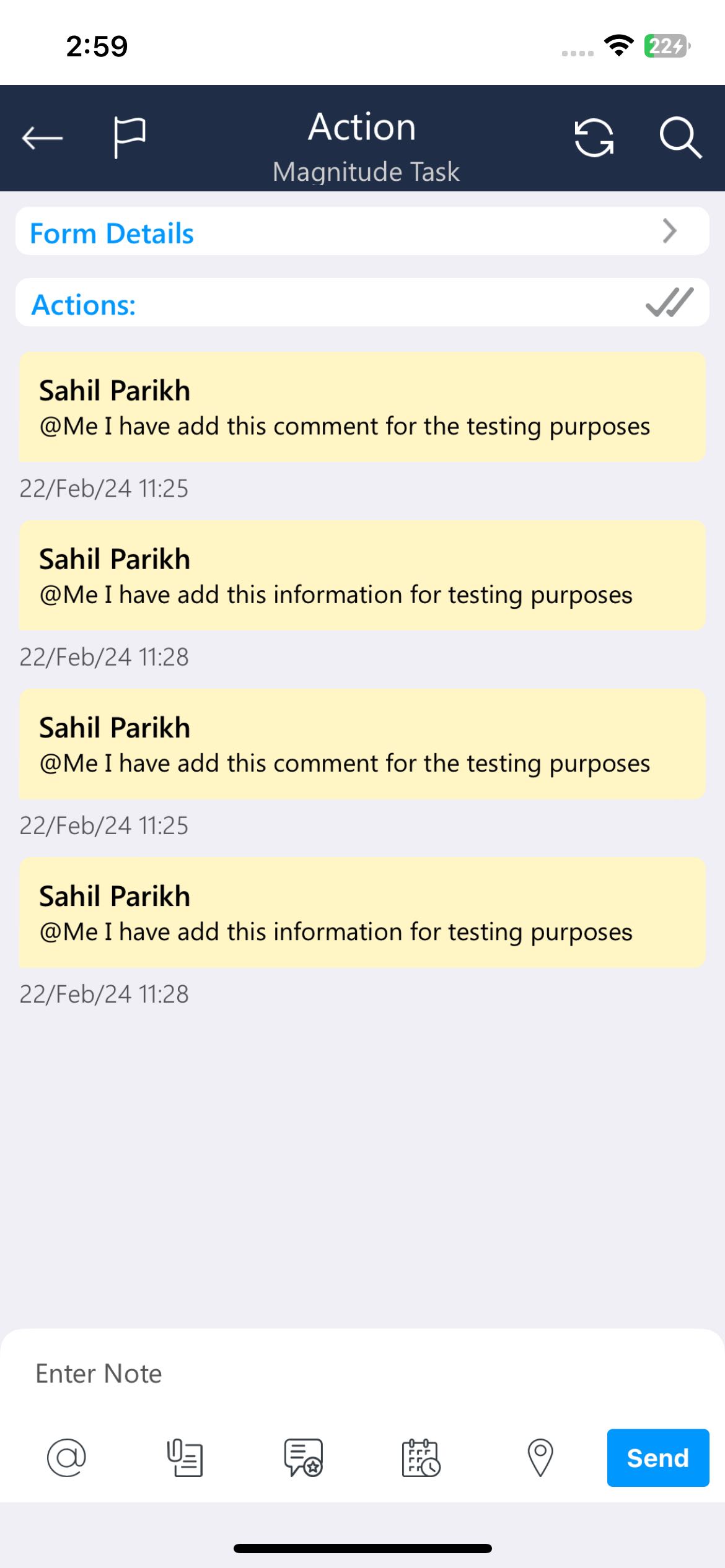Tap the @ mention icon
Viewport: 725px width, 1568px height.
[x=66, y=1457]
